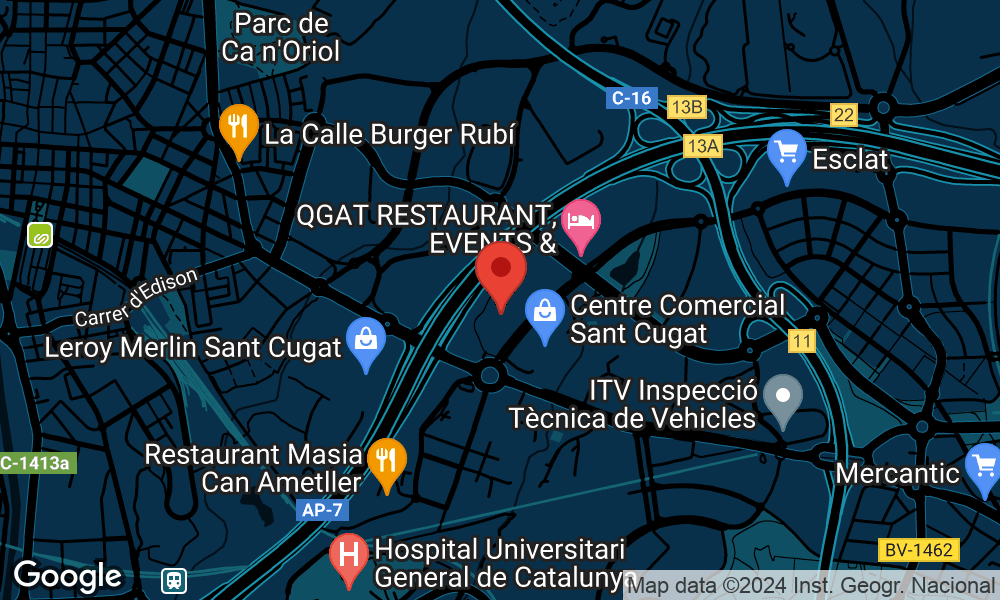Open Centre Comercial Sant Cugat marker
Image resolution: width=1000 pixels, height=600 pixels.
(545, 313)
